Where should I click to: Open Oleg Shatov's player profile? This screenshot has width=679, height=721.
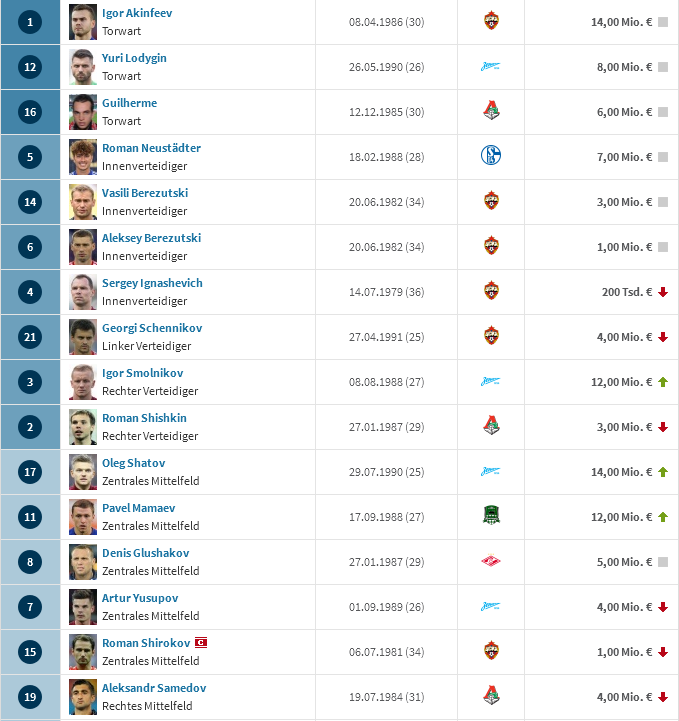coord(133,463)
